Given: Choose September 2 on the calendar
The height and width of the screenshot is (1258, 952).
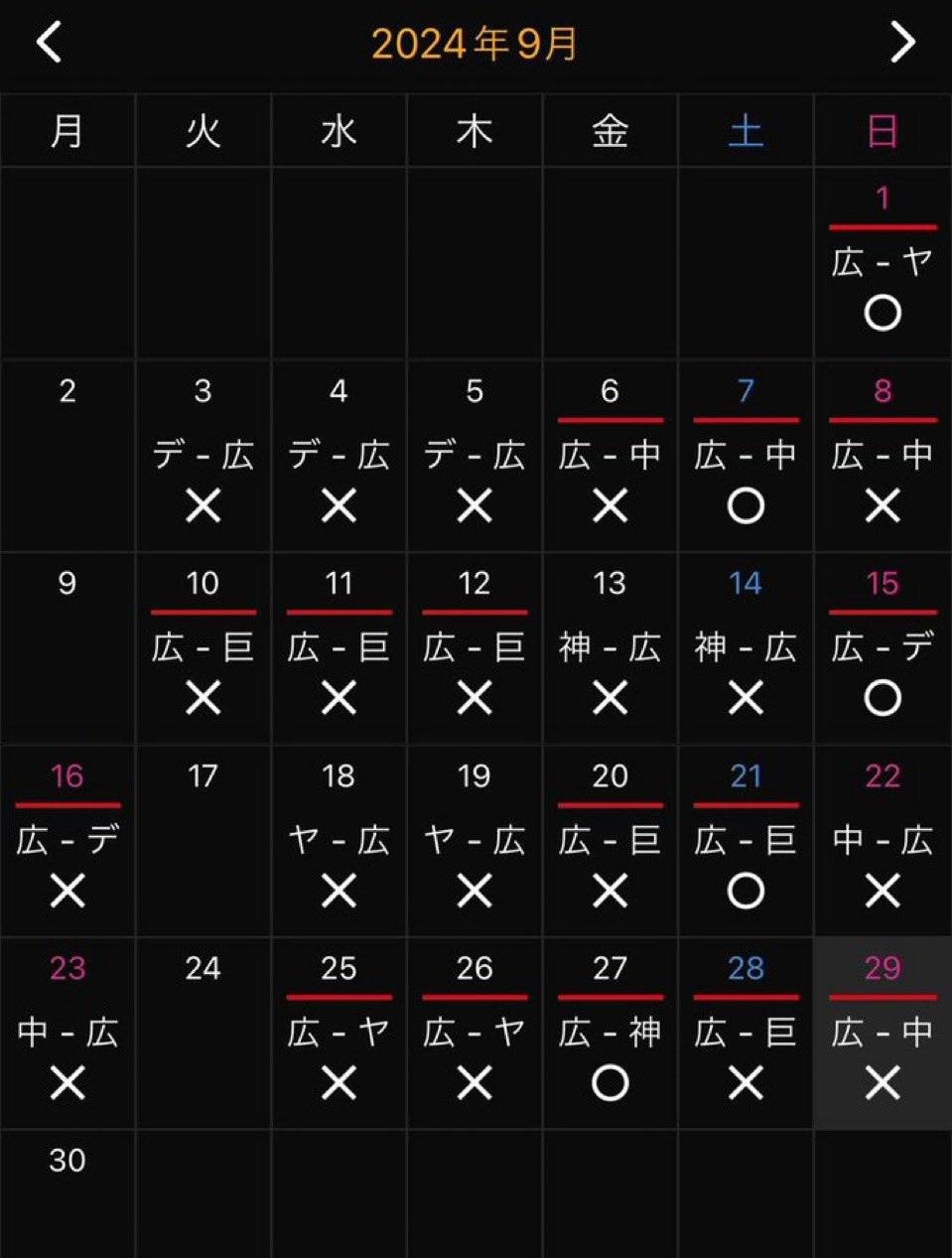Looking at the screenshot, I should (68, 455).
